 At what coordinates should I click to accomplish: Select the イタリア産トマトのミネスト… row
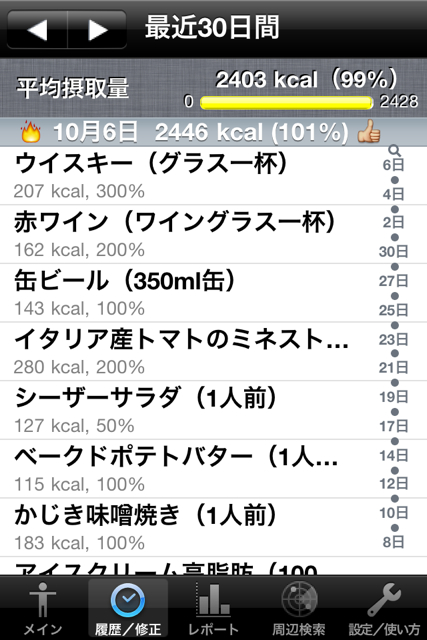pos(188,352)
